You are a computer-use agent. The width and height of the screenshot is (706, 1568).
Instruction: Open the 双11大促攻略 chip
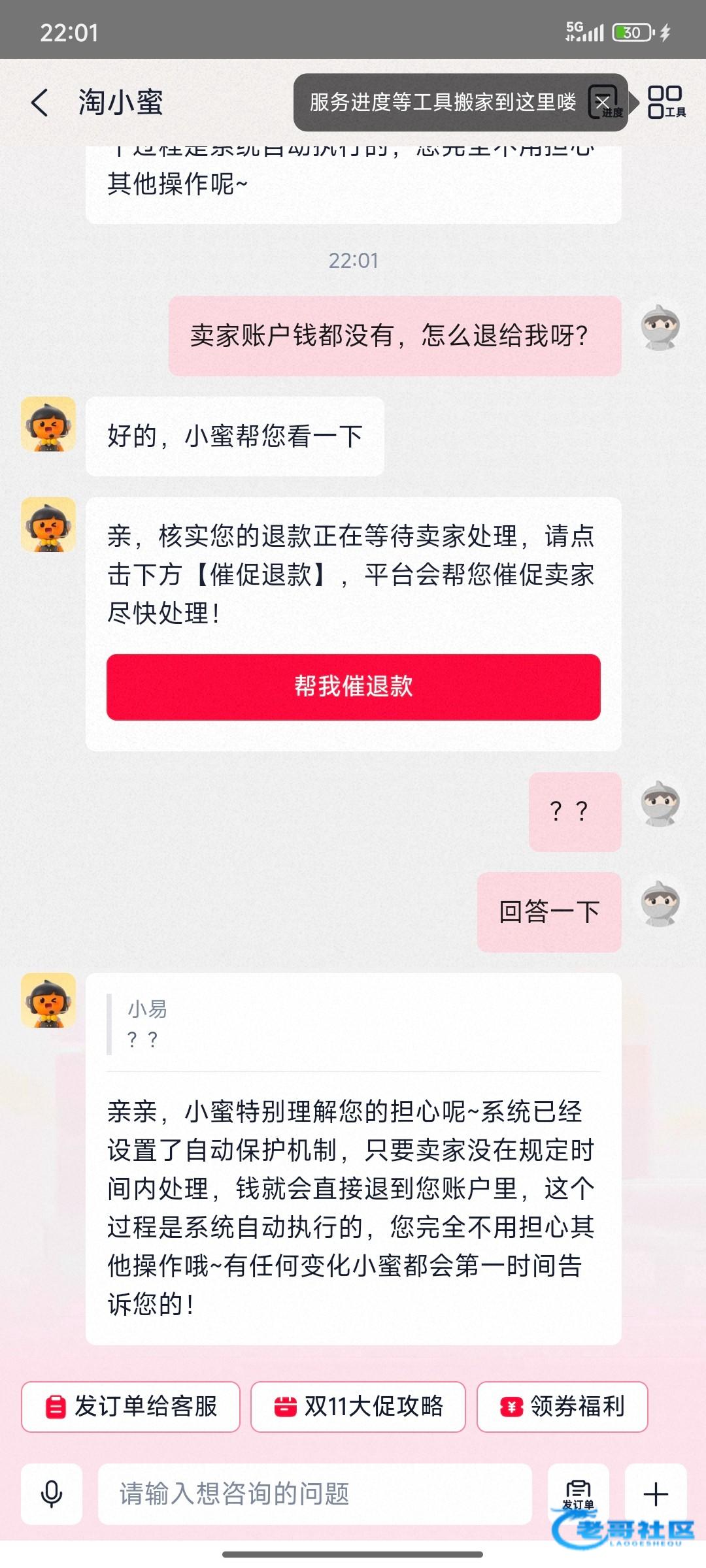click(x=358, y=1406)
